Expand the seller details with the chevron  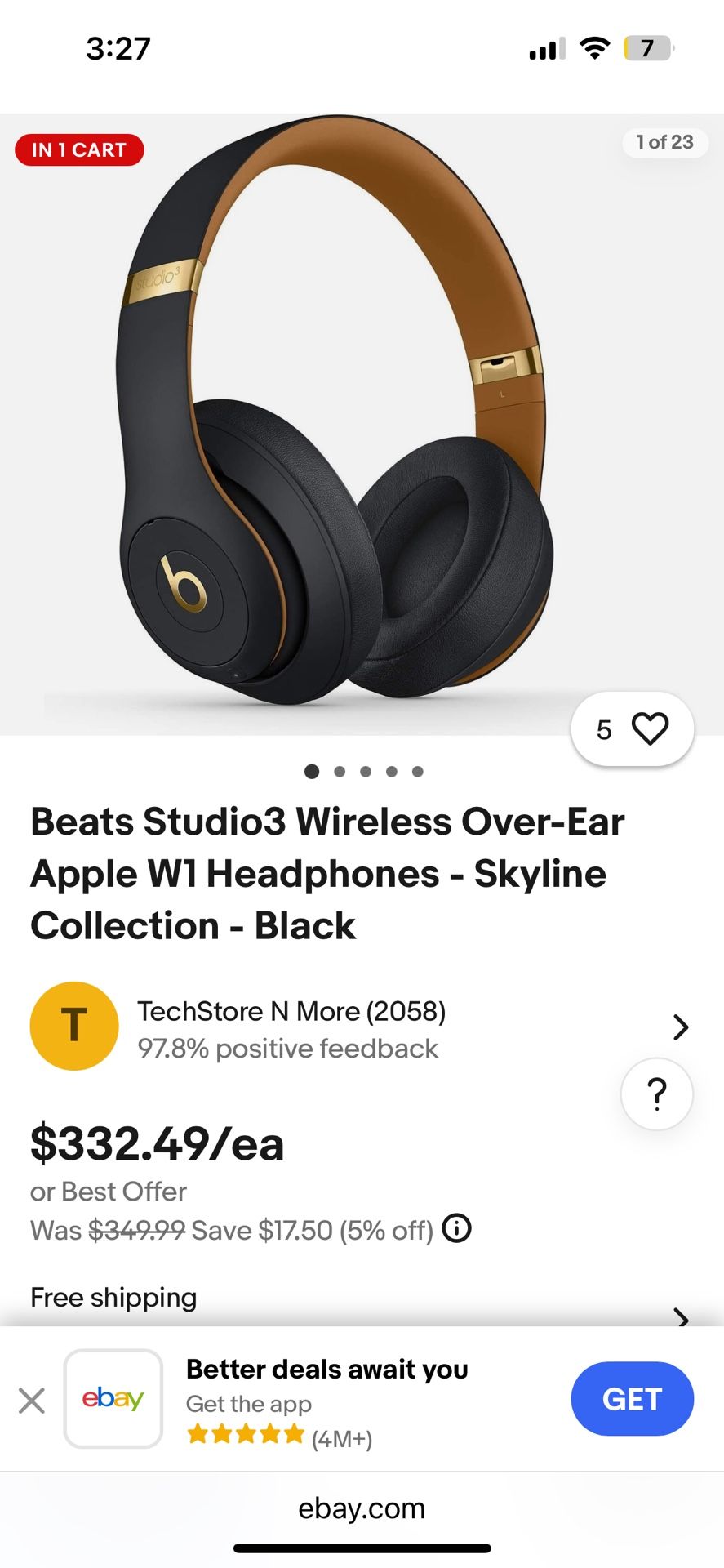point(681,1027)
